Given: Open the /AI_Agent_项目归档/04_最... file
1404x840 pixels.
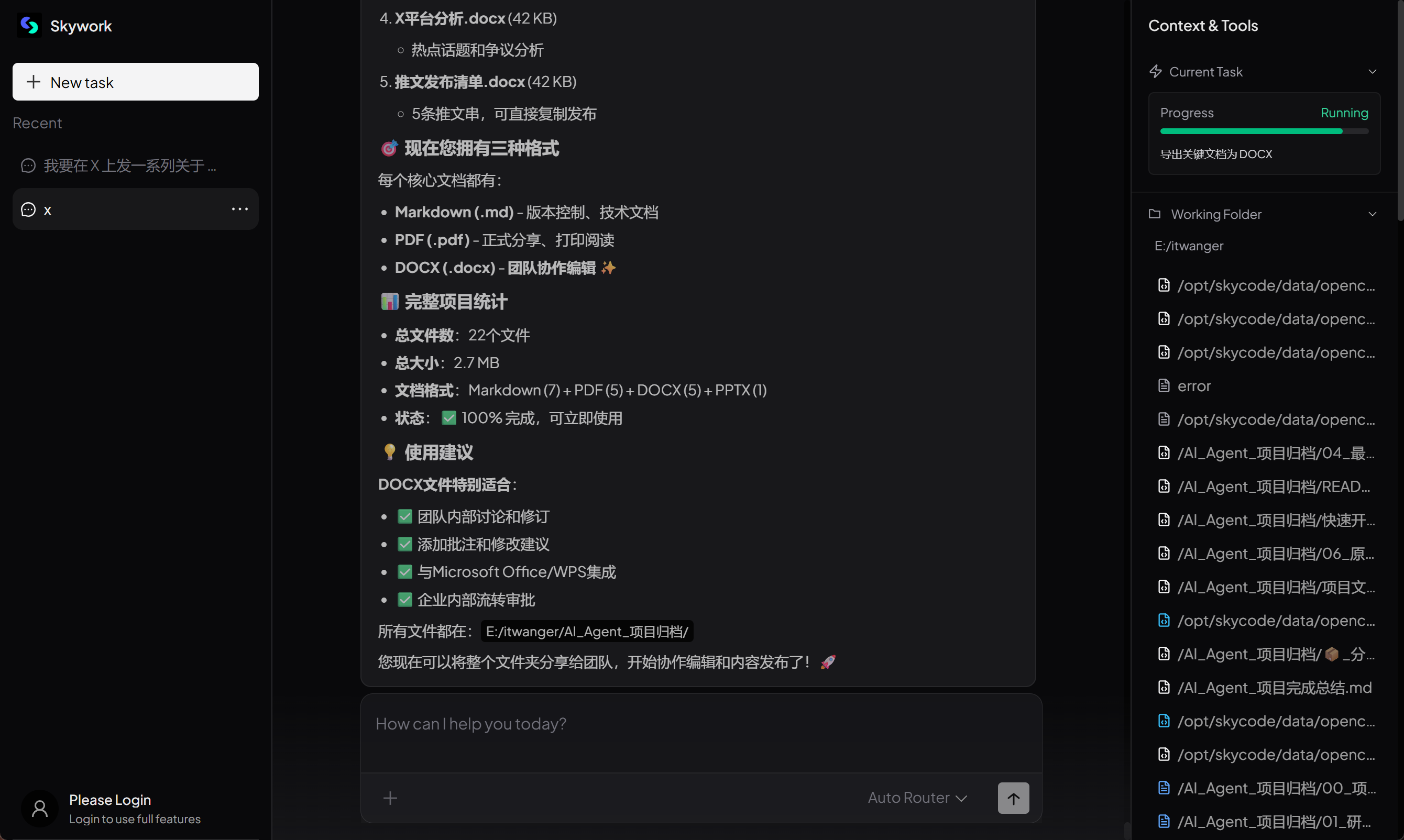Looking at the screenshot, I should tap(1275, 454).
